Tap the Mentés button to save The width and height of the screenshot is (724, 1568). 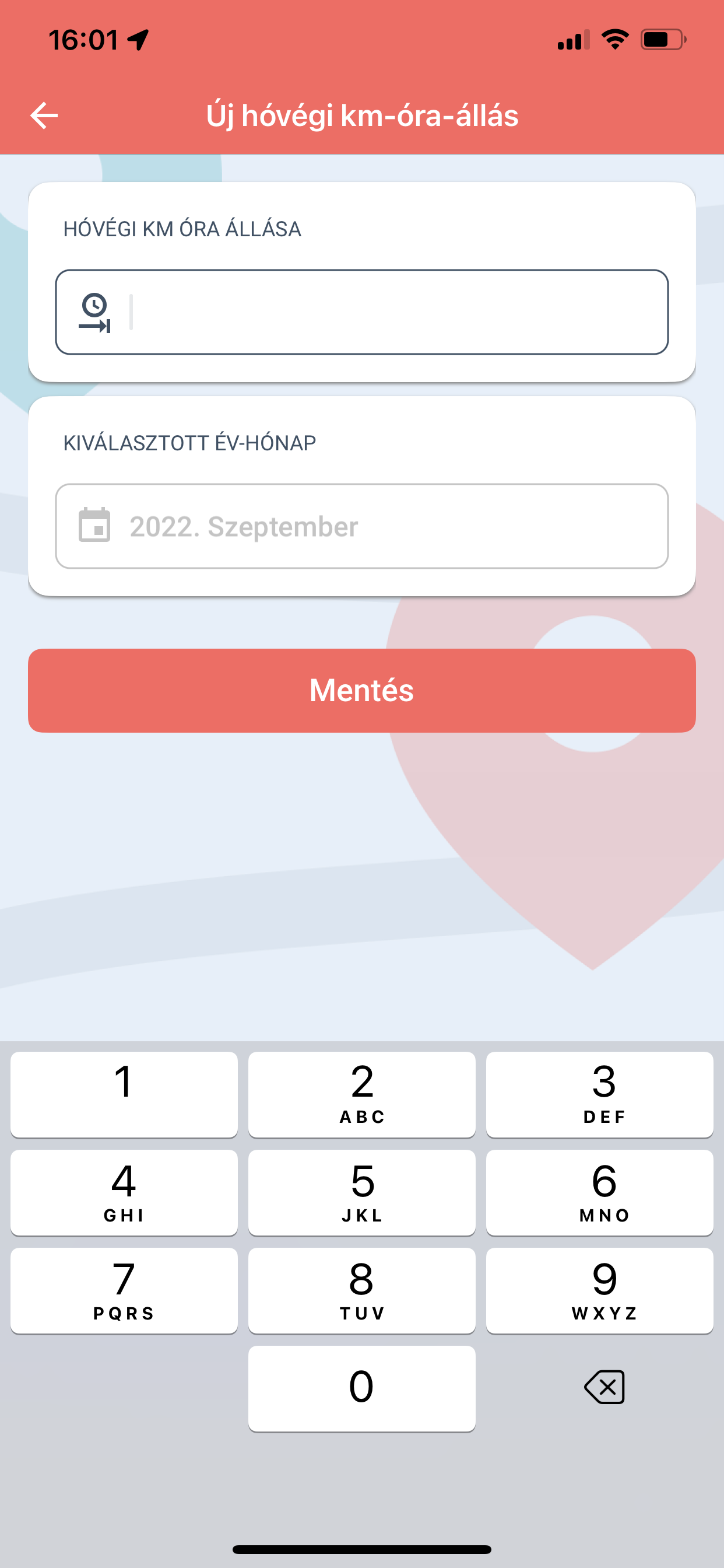tap(361, 690)
